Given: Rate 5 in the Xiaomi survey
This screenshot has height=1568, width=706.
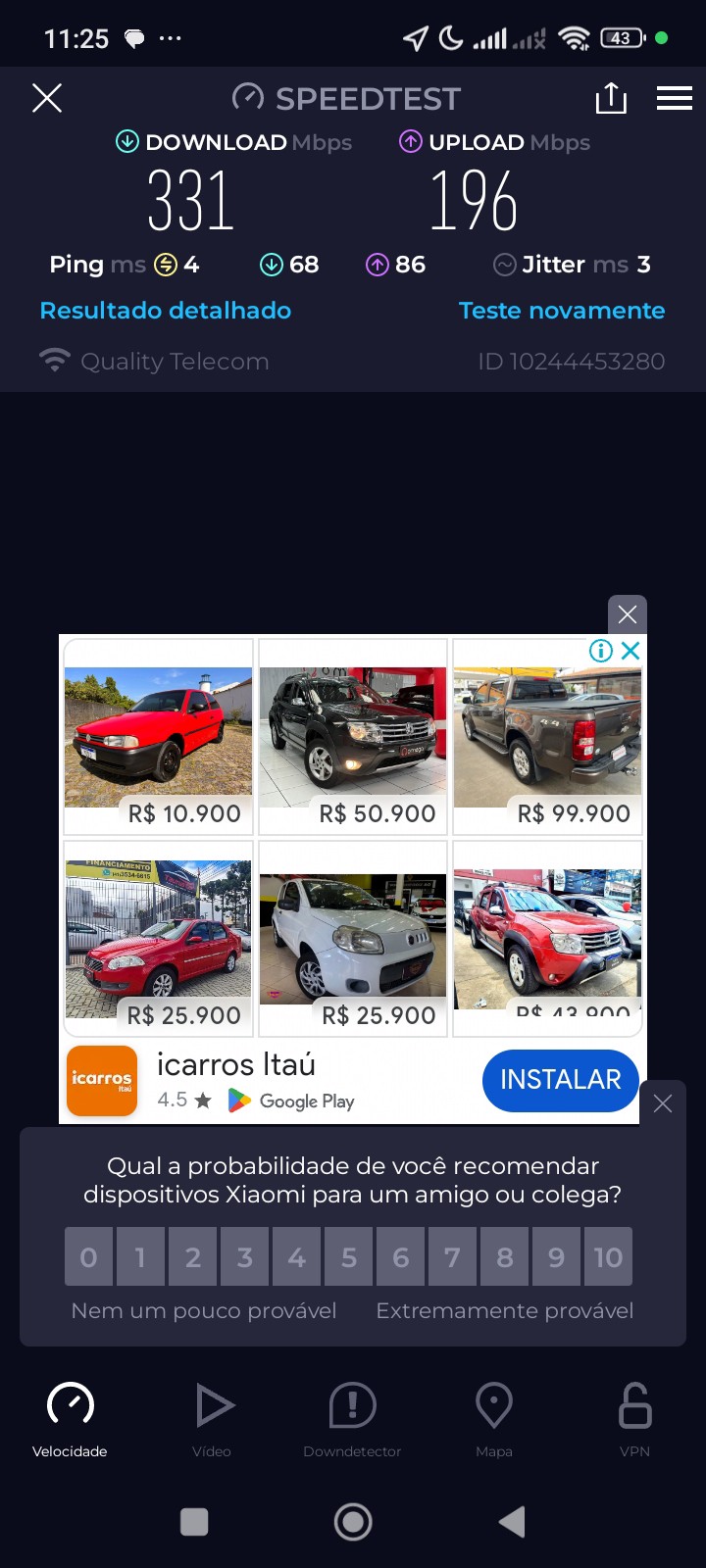Looking at the screenshot, I should point(348,1256).
